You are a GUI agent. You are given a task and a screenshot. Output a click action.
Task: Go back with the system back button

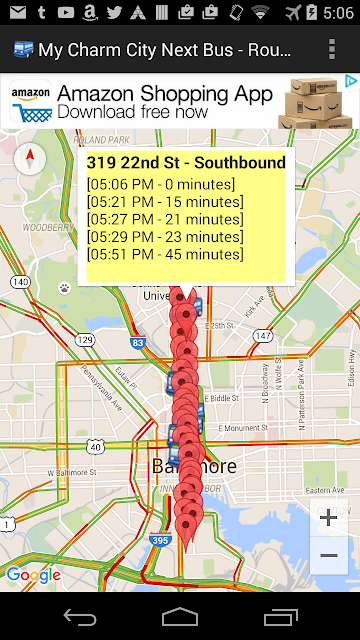pyautogui.click(x=80, y=616)
